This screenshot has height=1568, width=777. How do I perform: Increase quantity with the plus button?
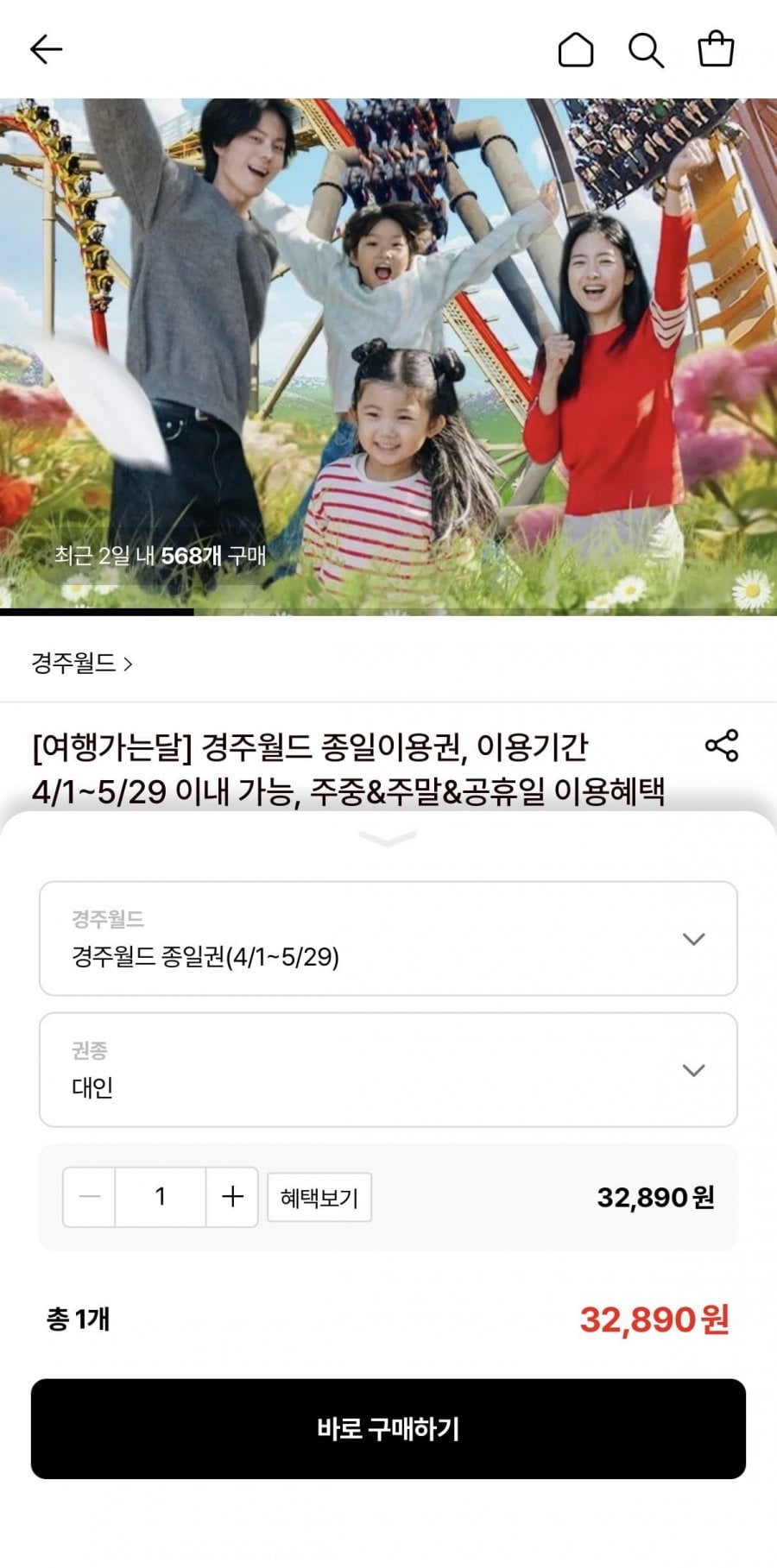pyautogui.click(x=232, y=1196)
